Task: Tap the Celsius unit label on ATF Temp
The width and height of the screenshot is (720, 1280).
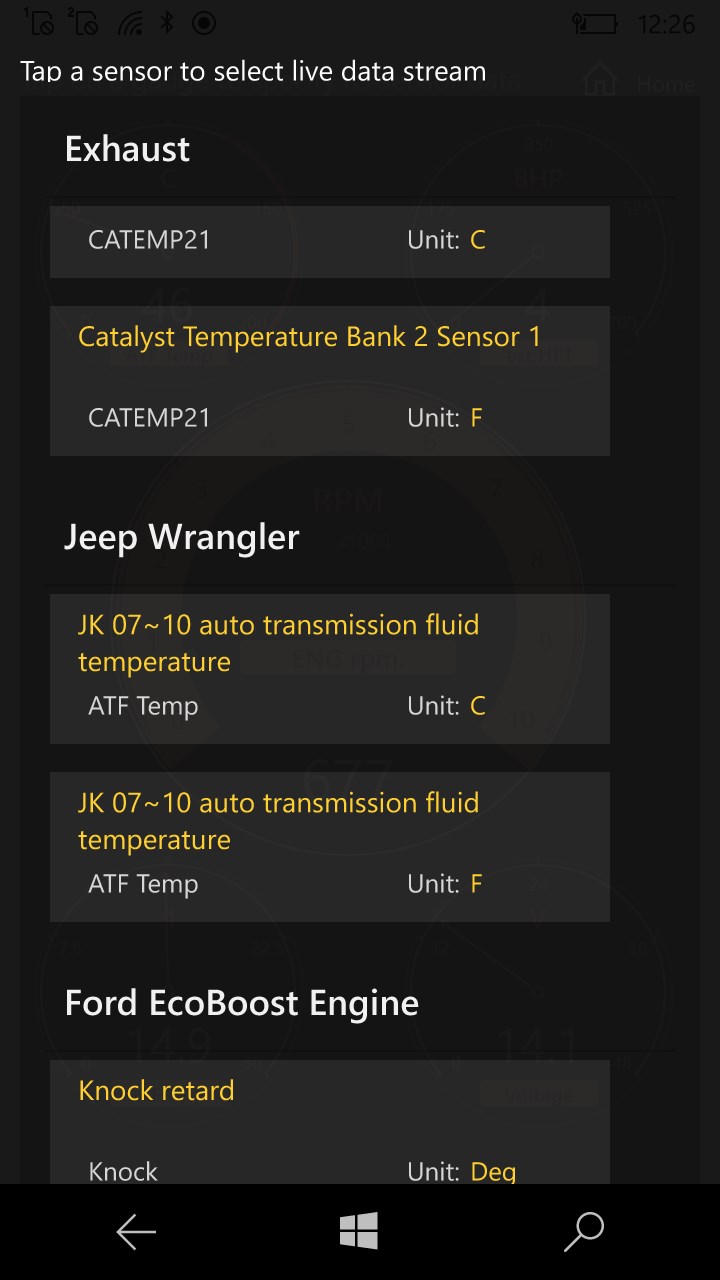Action: point(477,705)
